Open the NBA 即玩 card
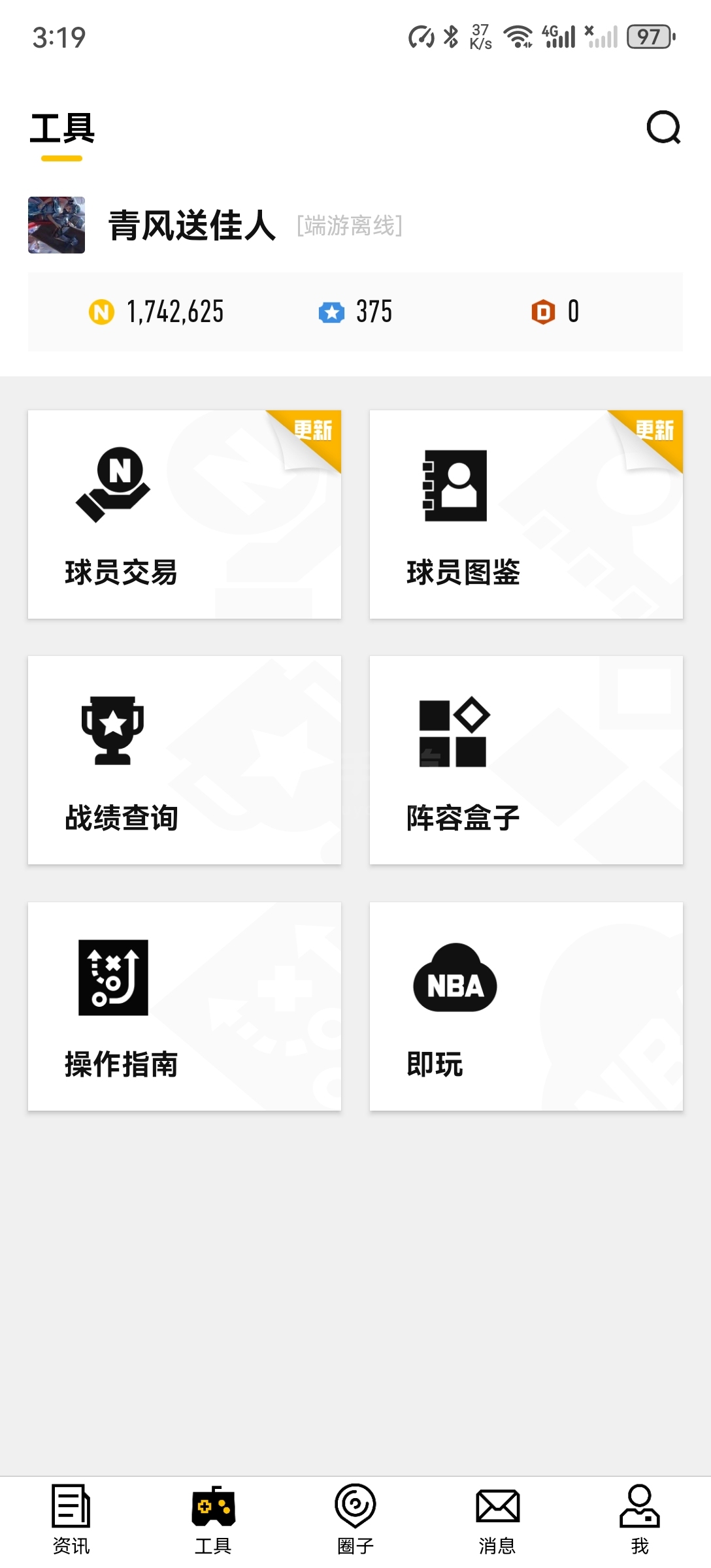The image size is (711, 1568). click(526, 1006)
